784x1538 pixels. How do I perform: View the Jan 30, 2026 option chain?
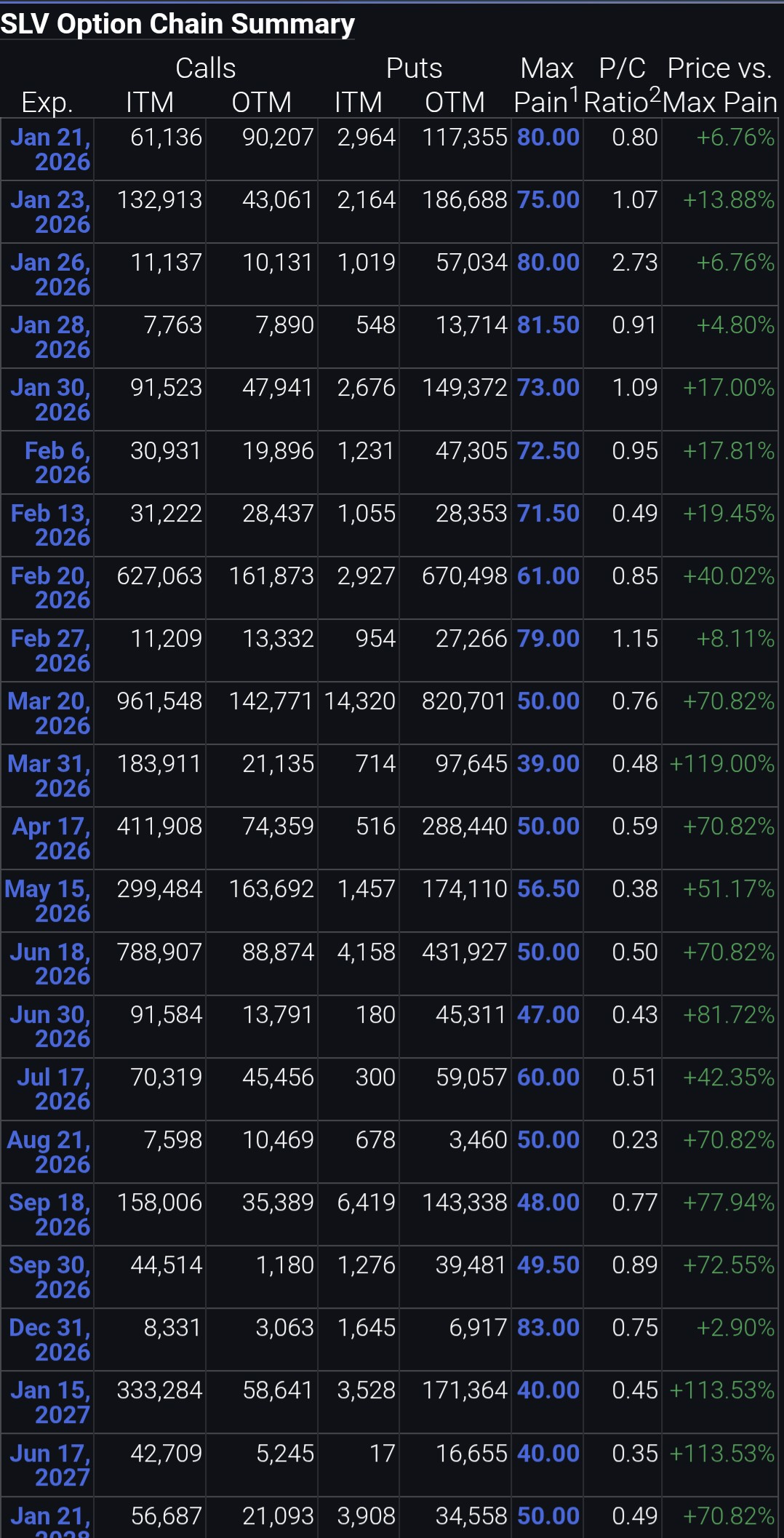(50, 399)
